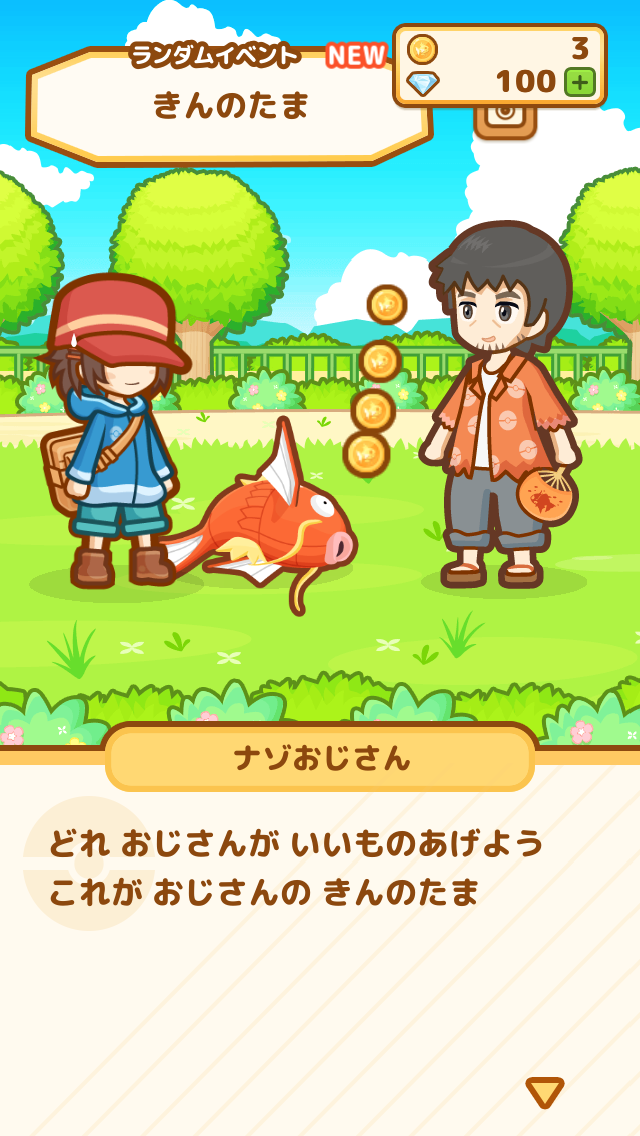Open the camera screenshot icon

coord(505,124)
